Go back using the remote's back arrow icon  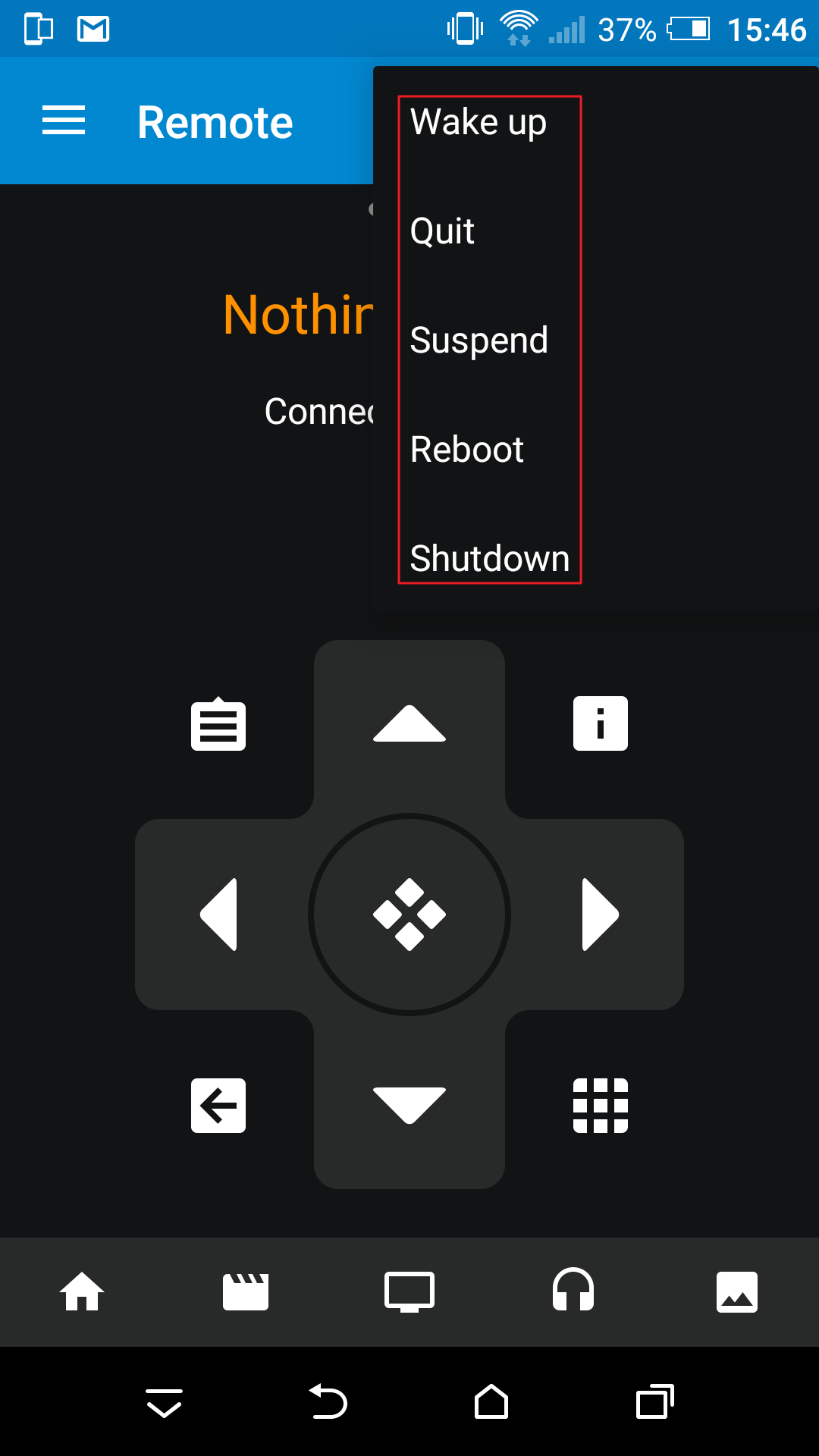pos(218,1106)
